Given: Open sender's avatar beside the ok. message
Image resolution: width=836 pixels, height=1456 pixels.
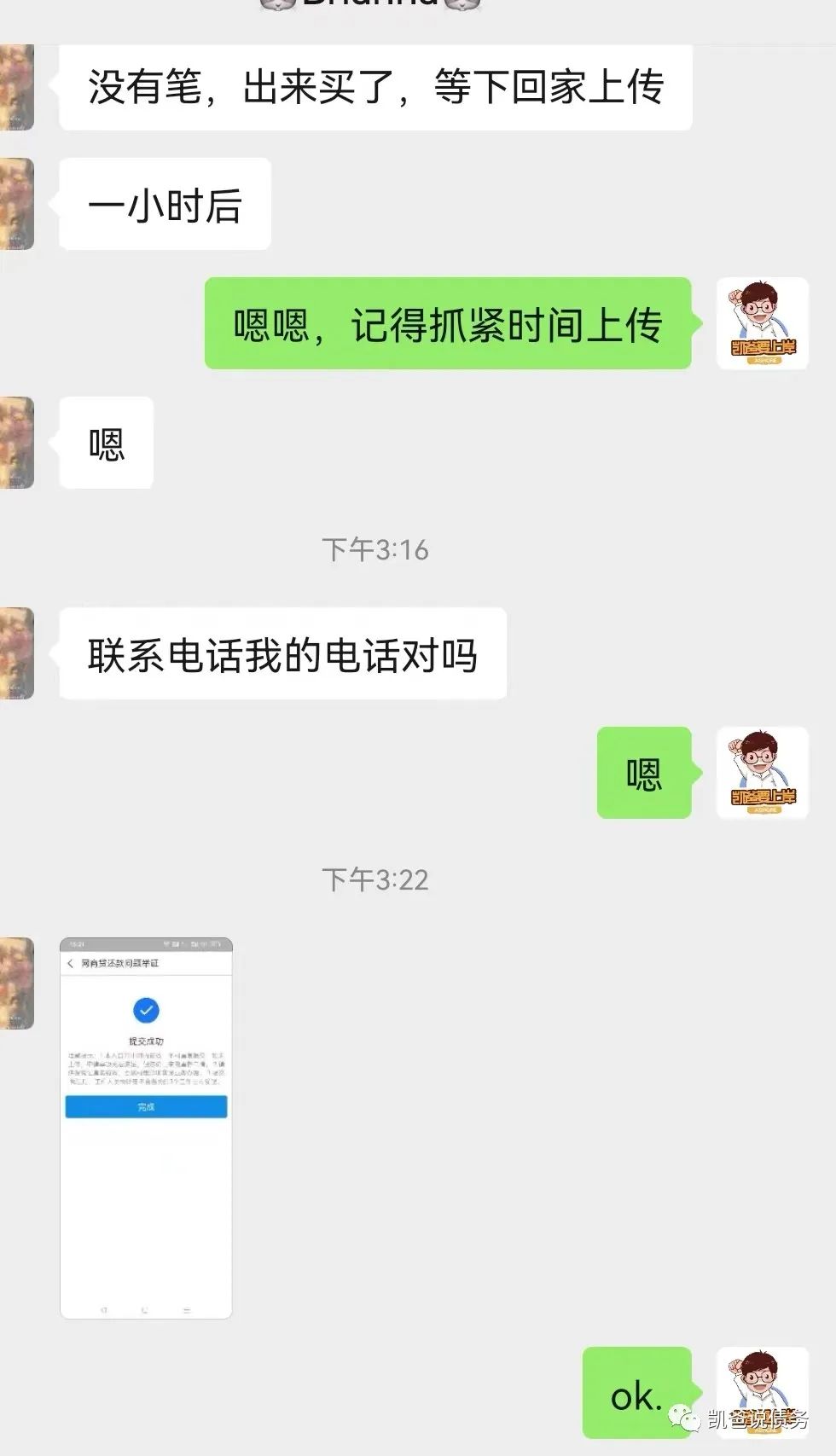Looking at the screenshot, I should tap(762, 1392).
